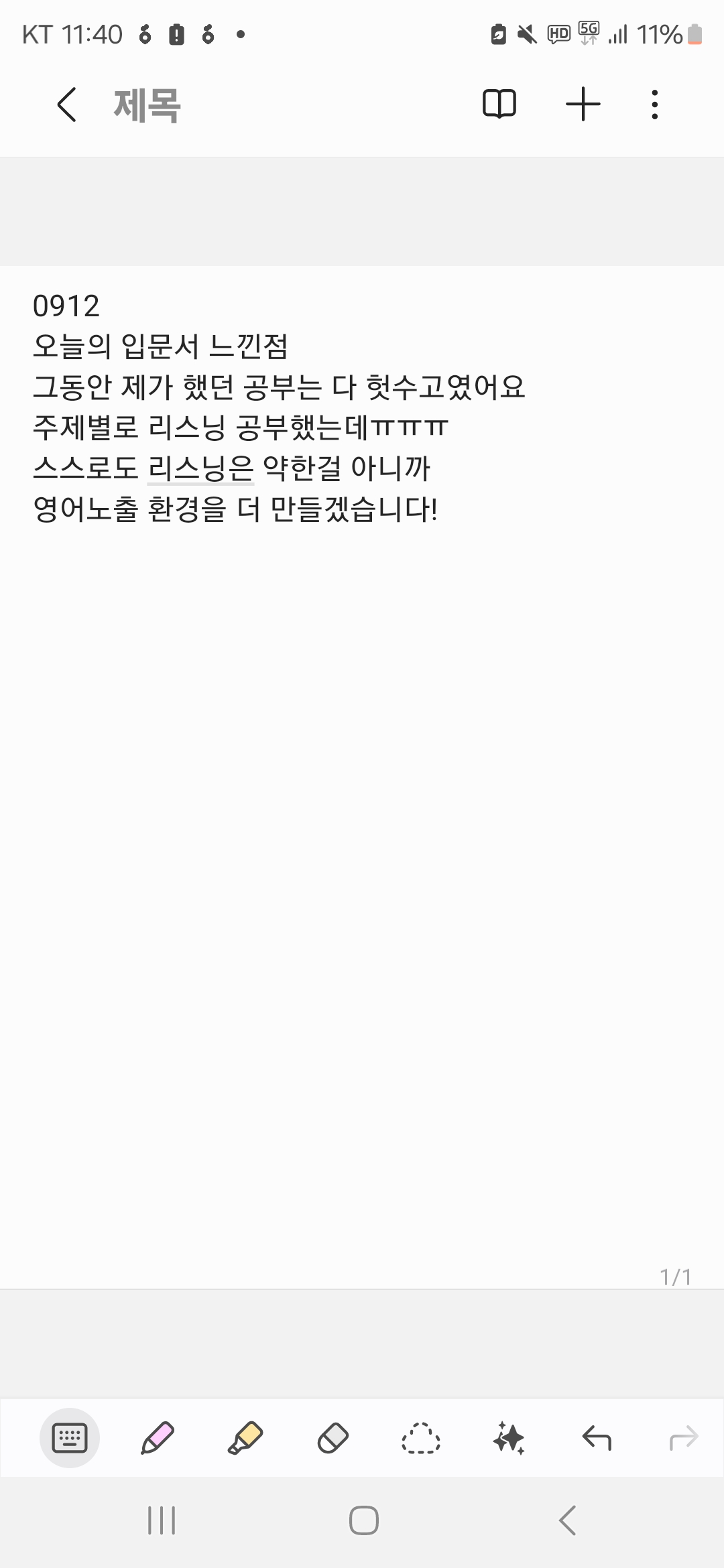Open recent apps from navigation bar
The height and width of the screenshot is (1568, 724).
(162, 1520)
